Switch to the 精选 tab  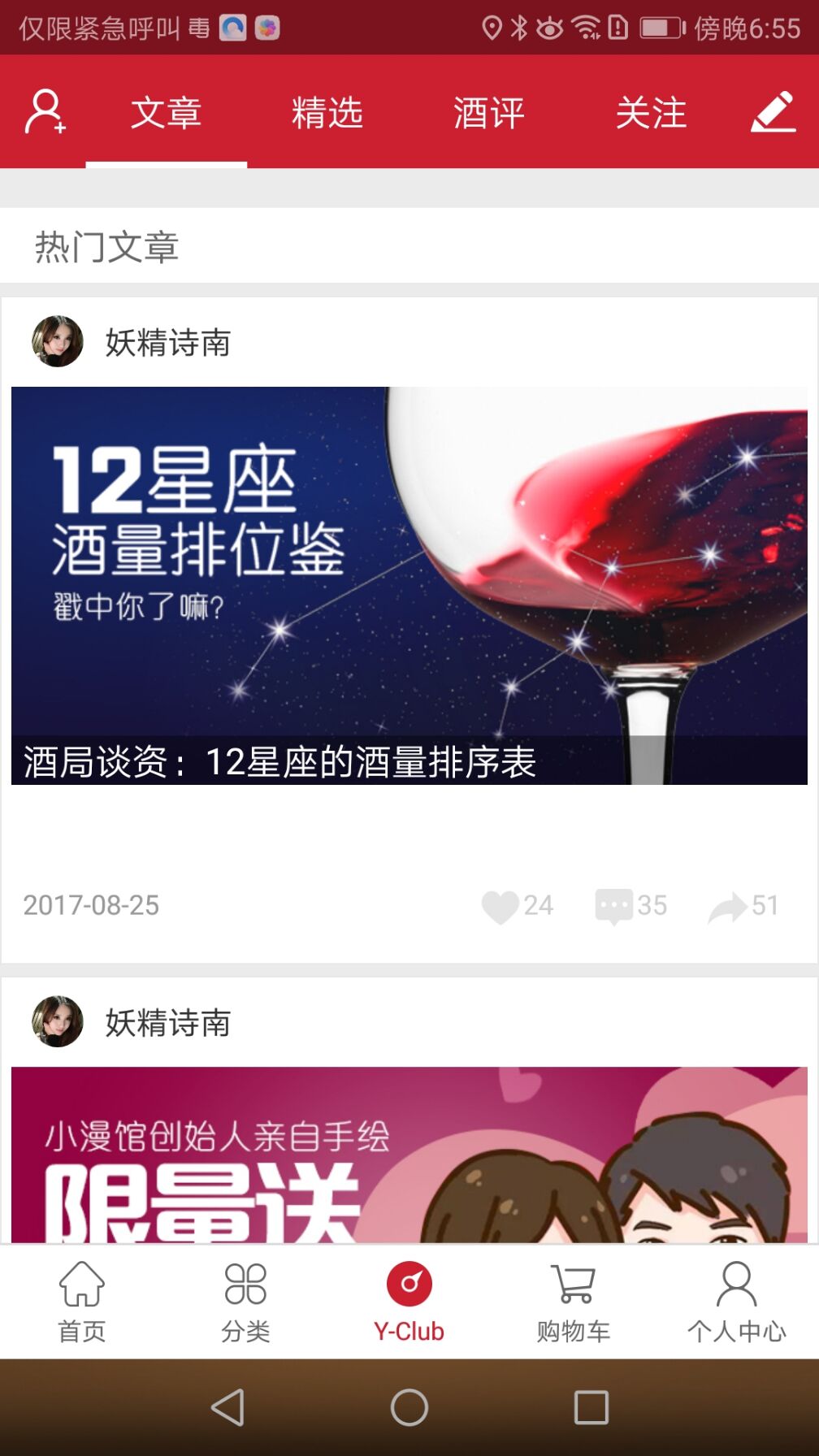click(327, 112)
